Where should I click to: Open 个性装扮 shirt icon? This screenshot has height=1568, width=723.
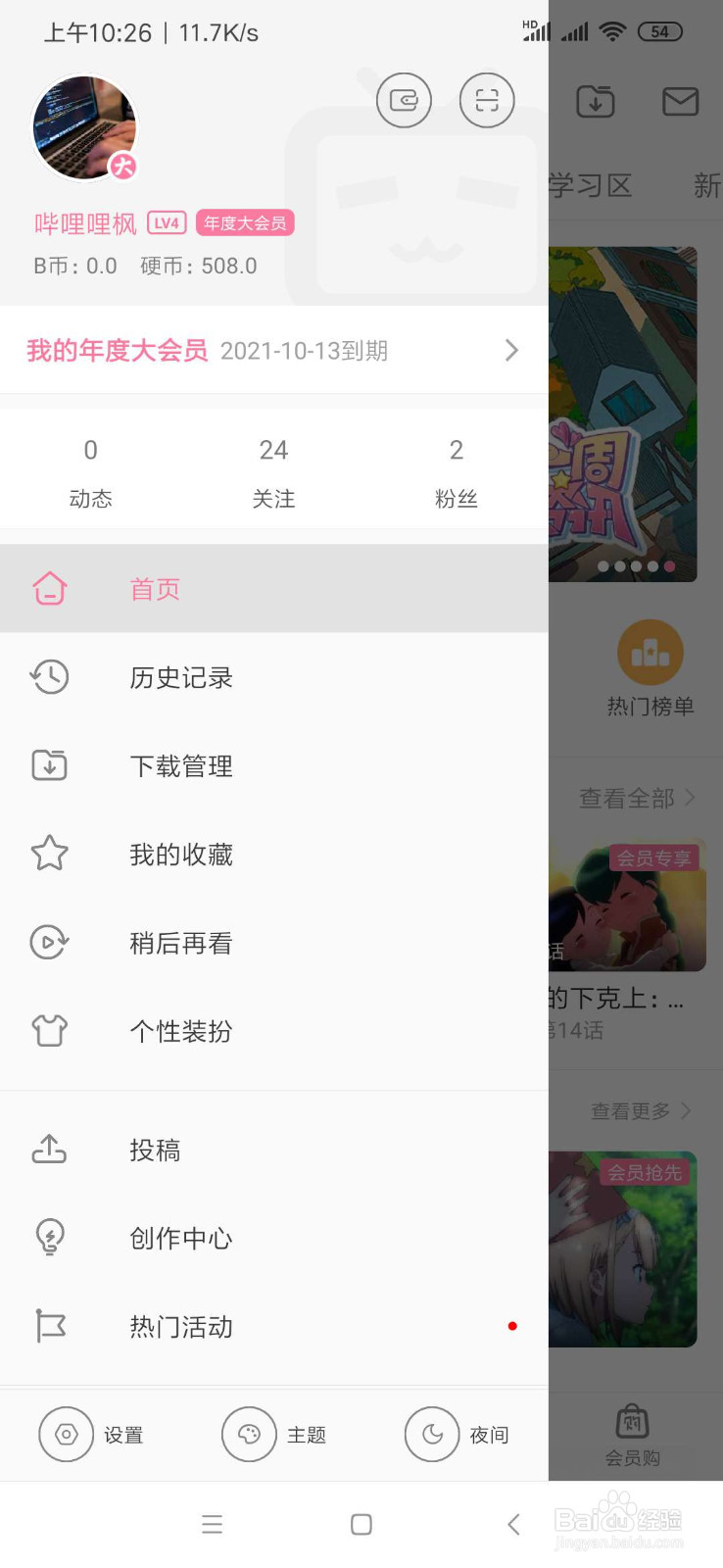(x=49, y=1030)
